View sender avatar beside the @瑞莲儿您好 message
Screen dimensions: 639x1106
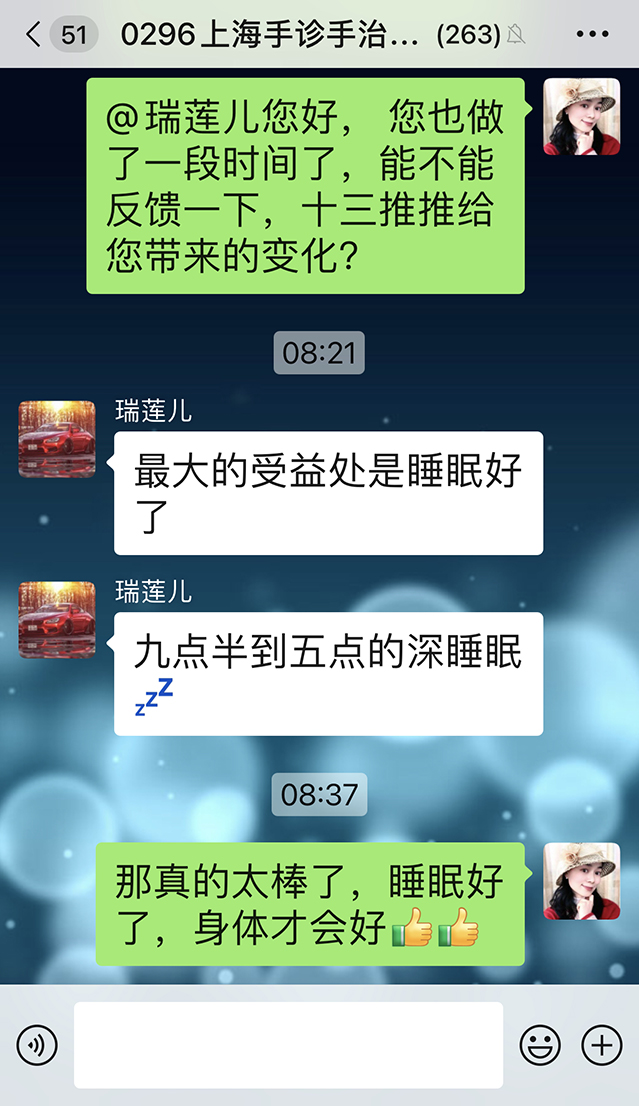581,116
